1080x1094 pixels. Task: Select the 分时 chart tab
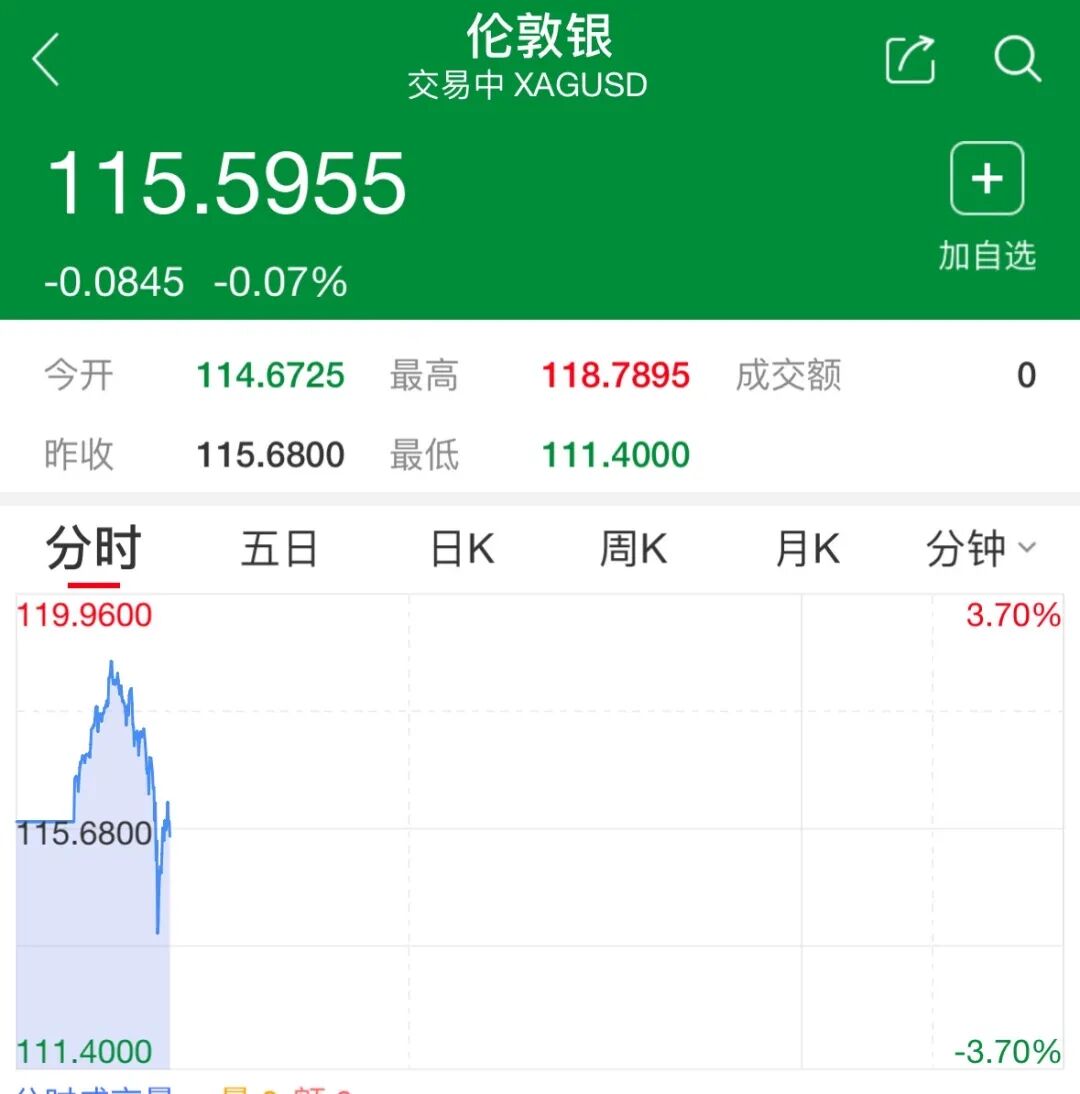click(94, 549)
